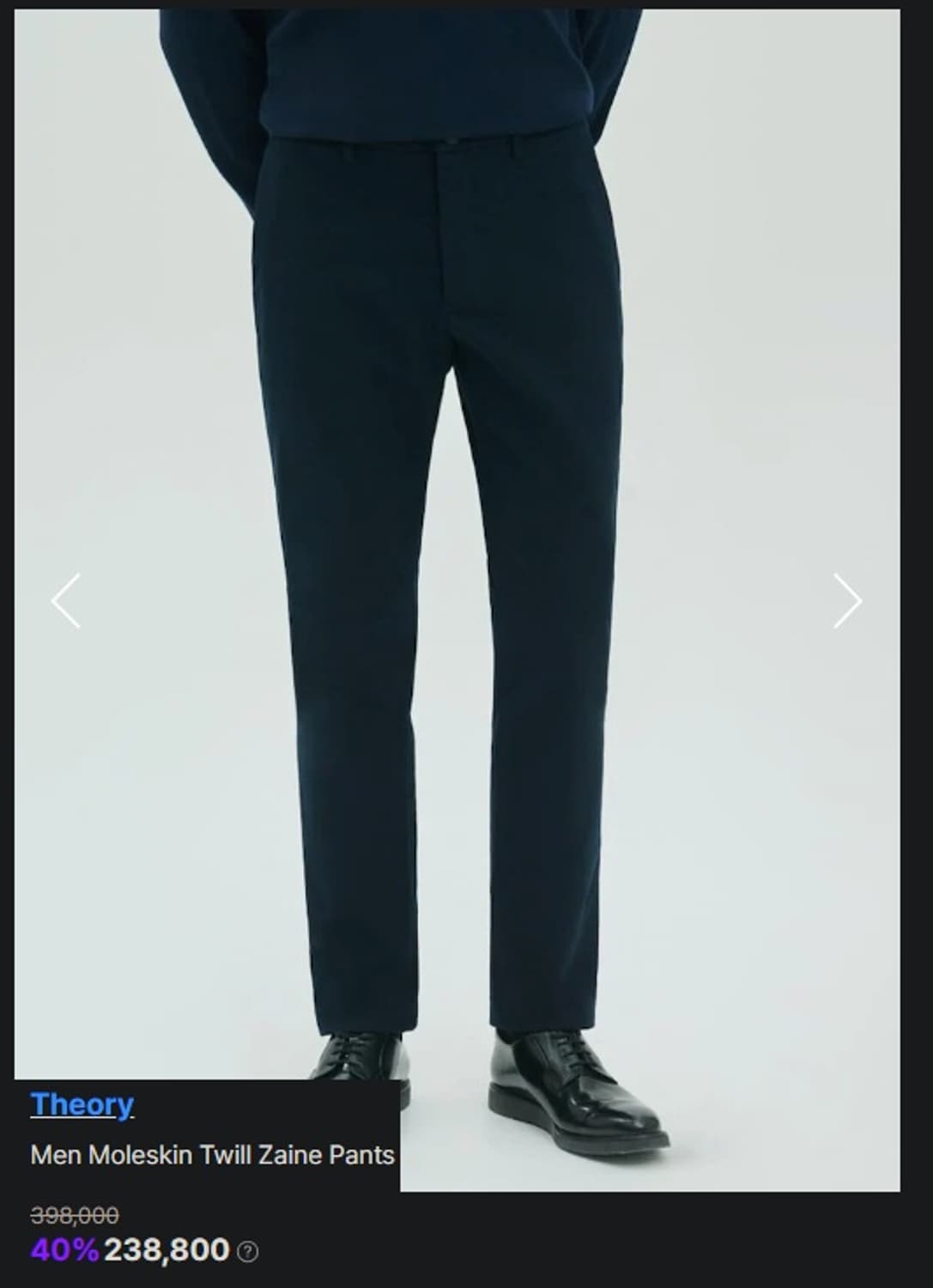Open the price details help question mark icon
The width and height of the screenshot is (933, 1288).
pyautogui.click(x=249, y=1251)
